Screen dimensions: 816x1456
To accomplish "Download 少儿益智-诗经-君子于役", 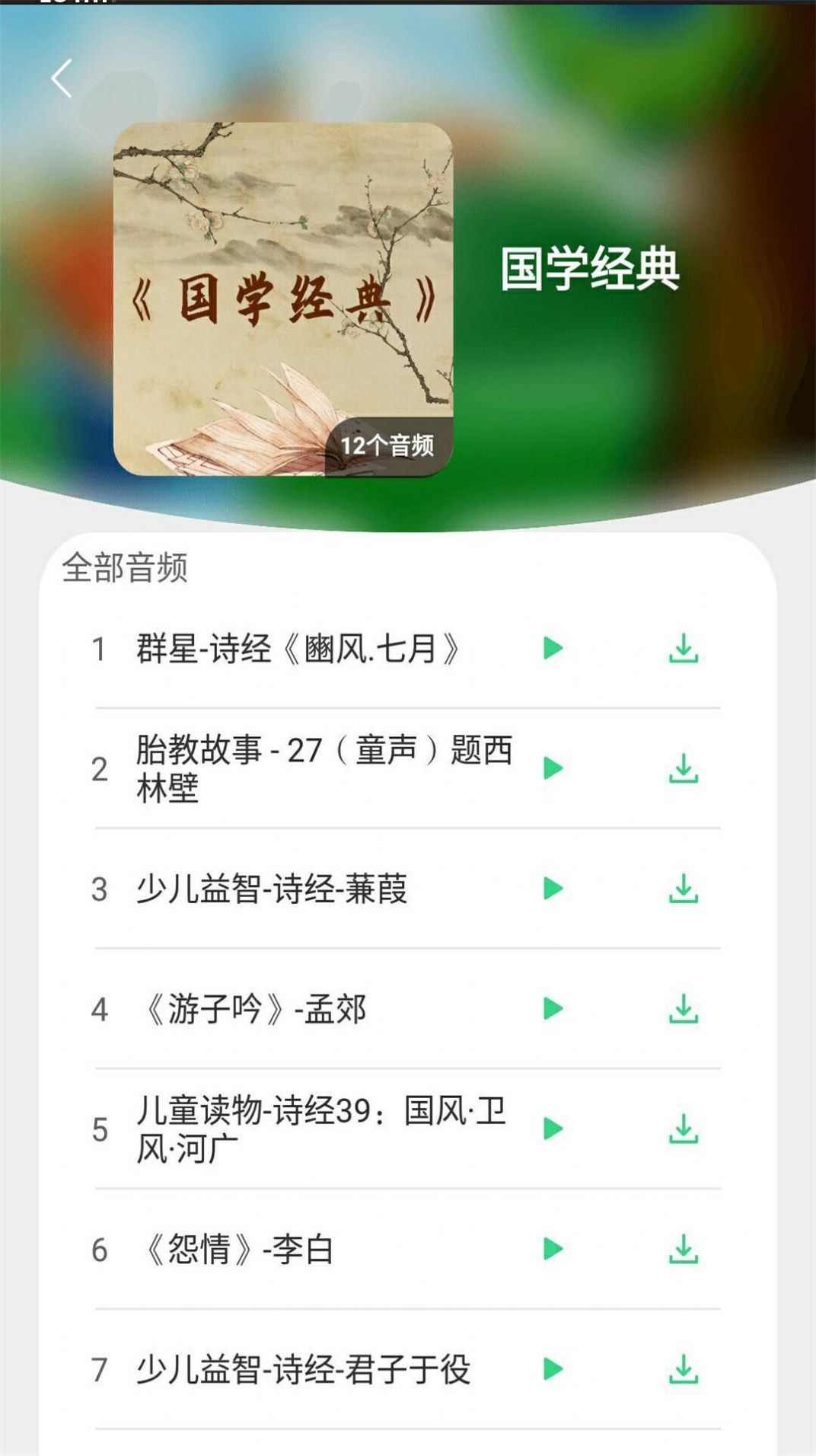I will [683, 1369].
